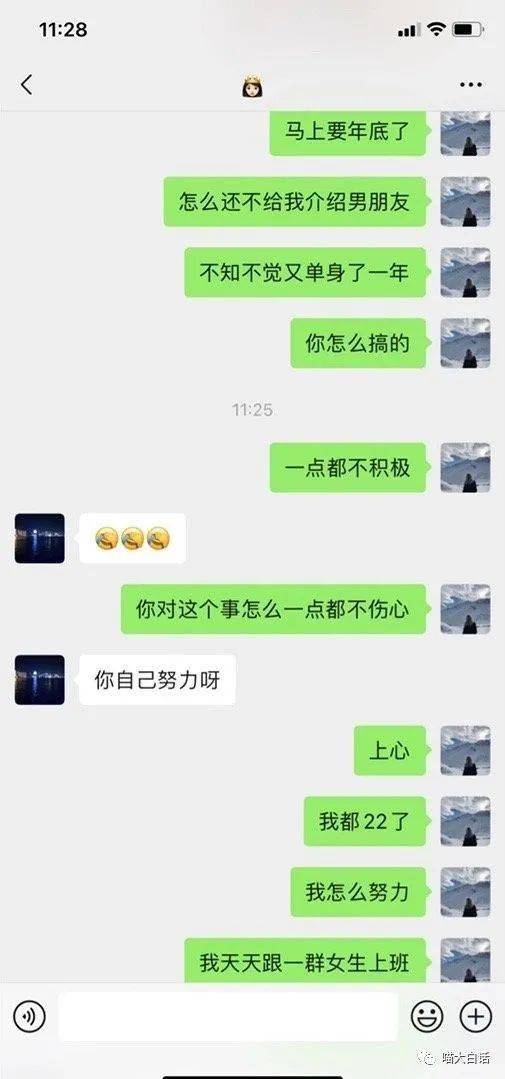Image resolution: width=505 pixels, height=1079 pixels.
Task: Open the plus attachment menu
Action: point(475,1016)
